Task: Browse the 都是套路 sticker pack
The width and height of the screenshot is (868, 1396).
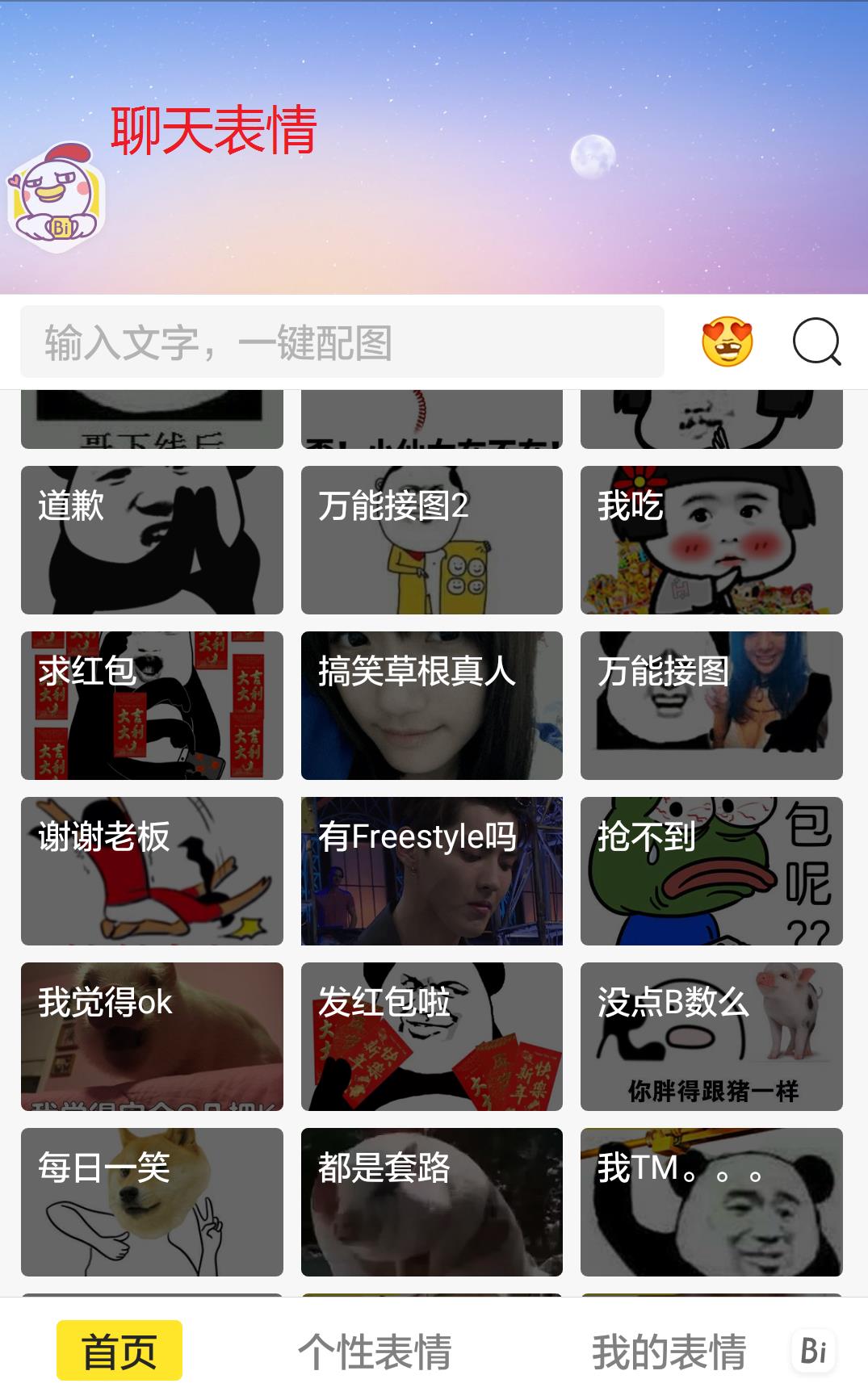Action: pos(431,1201)
